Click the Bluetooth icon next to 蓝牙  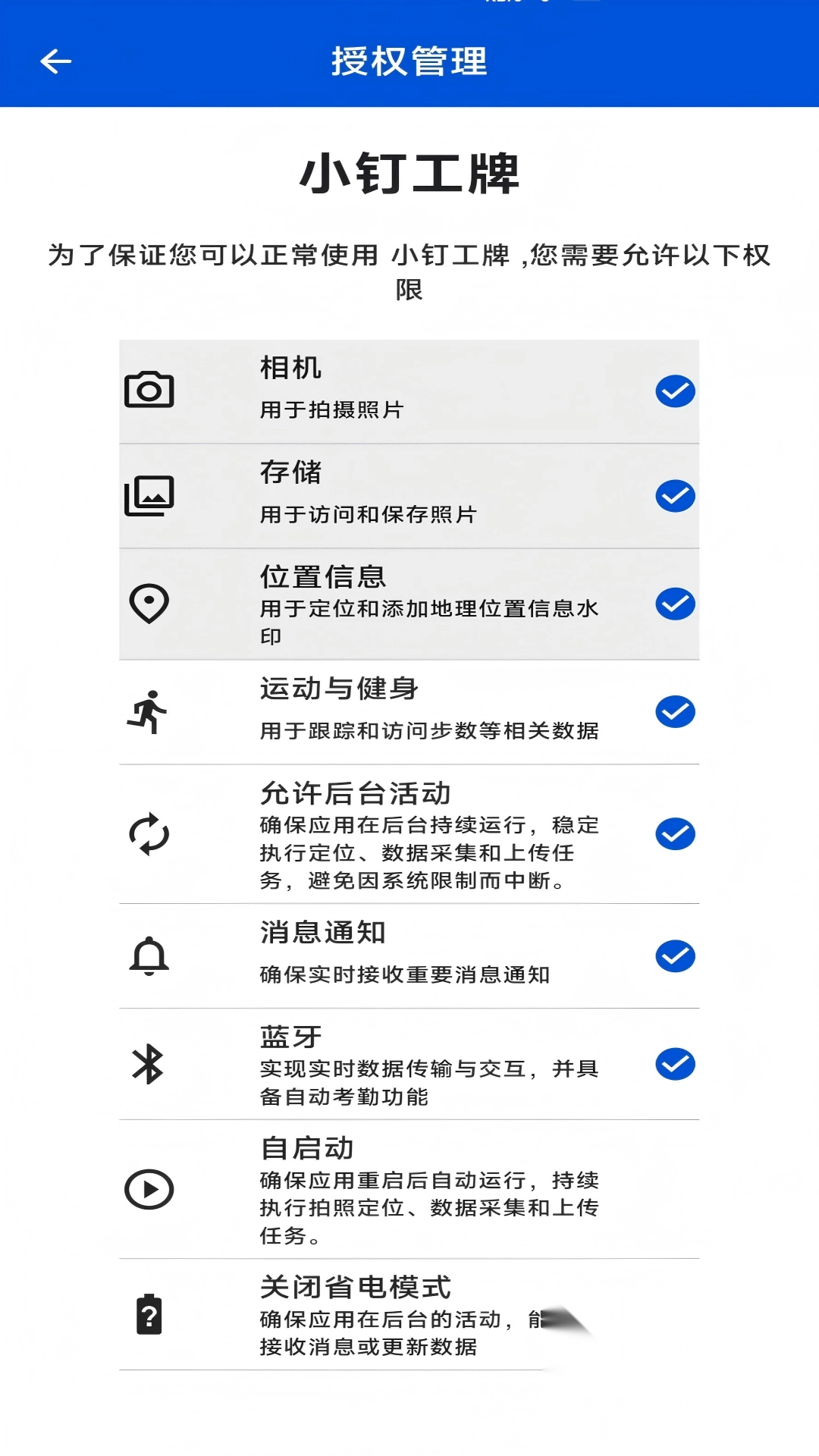(x=149, y=1065)
